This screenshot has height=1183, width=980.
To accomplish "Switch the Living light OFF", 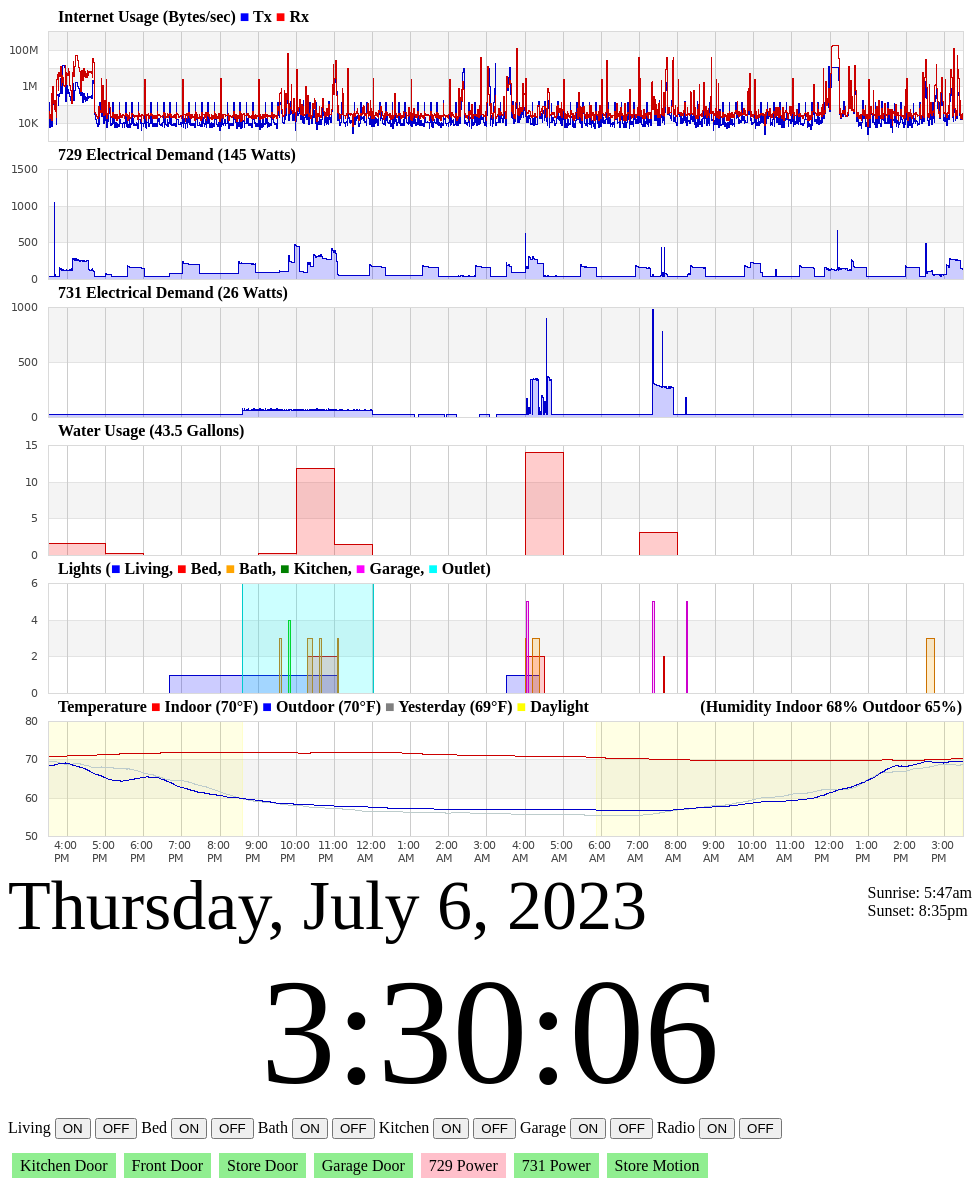I will pyautogui.click(x=116, y=1128).
